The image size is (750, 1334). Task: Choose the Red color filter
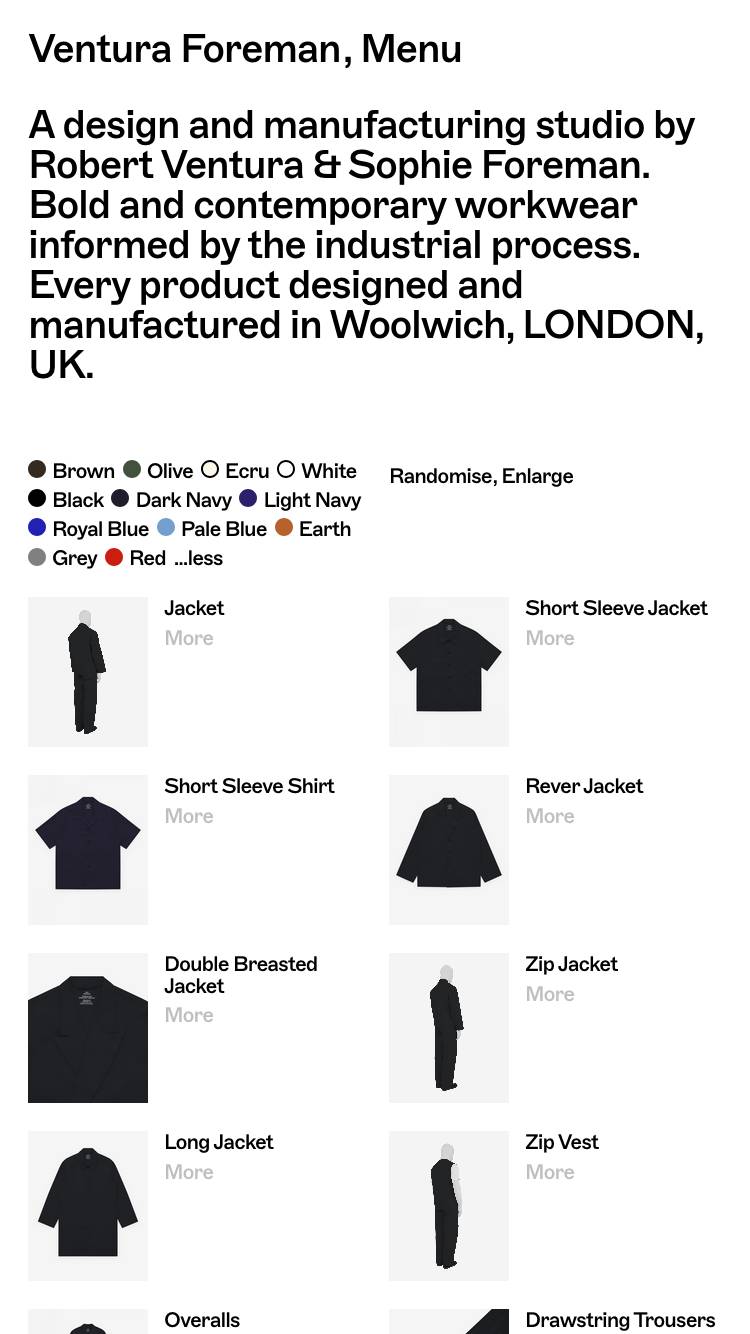point(136,558)
